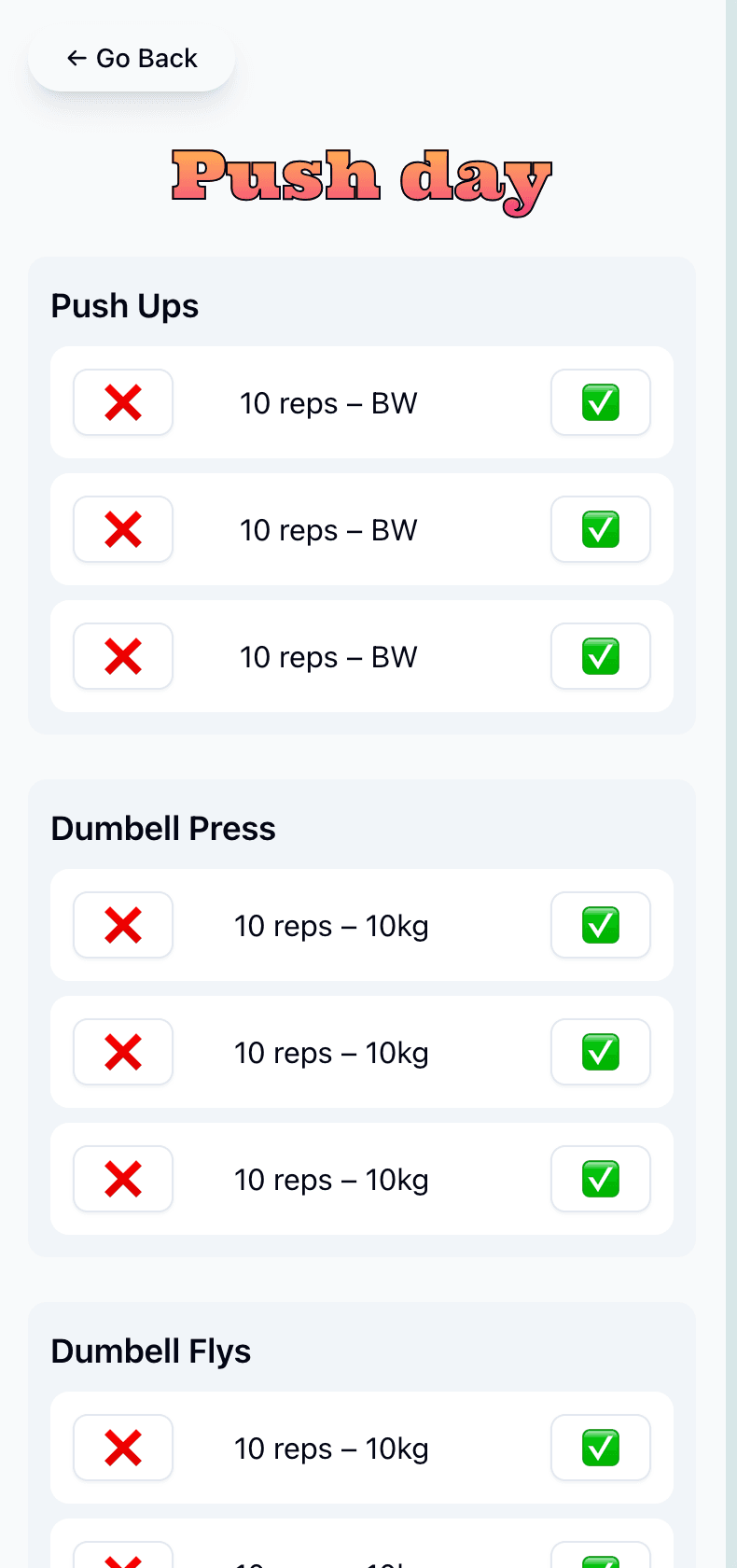Complete the third Push Ups set

pyautogui.click(x=600, y=656)
